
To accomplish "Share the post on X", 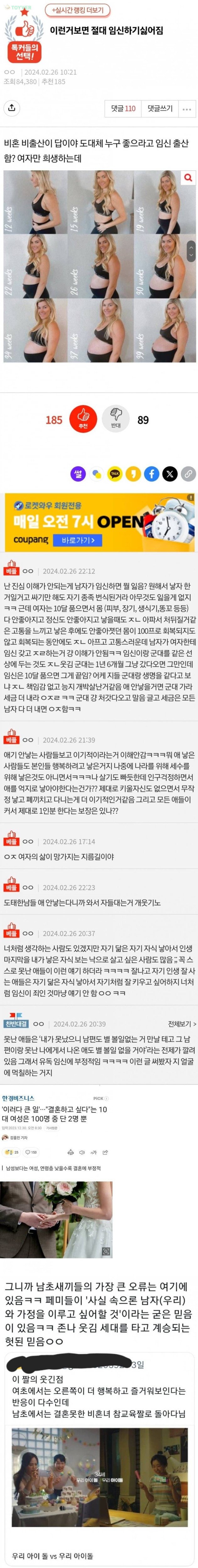I will pos(170,473).
